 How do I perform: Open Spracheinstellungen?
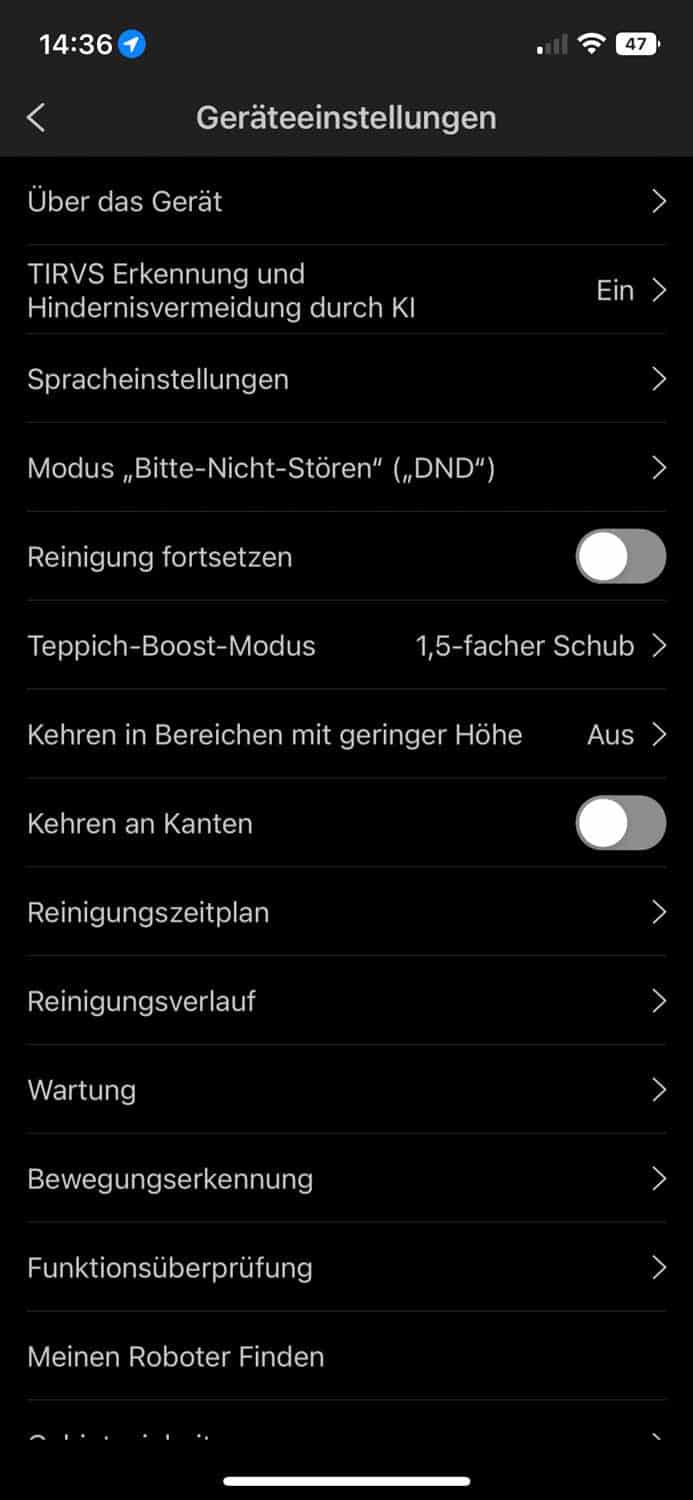(346, 379)
